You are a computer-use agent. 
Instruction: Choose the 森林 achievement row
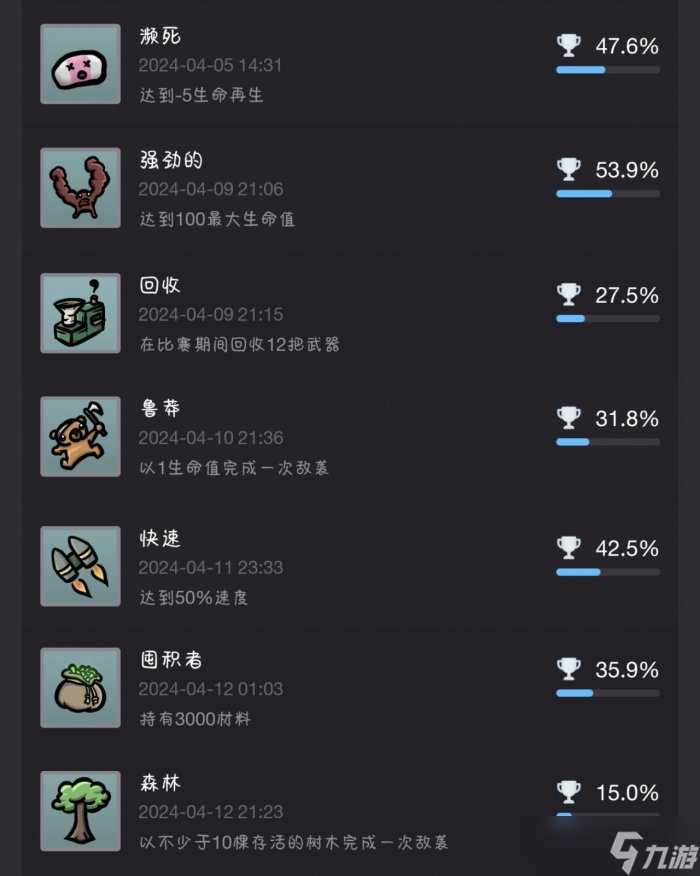[x=350, y=812]
